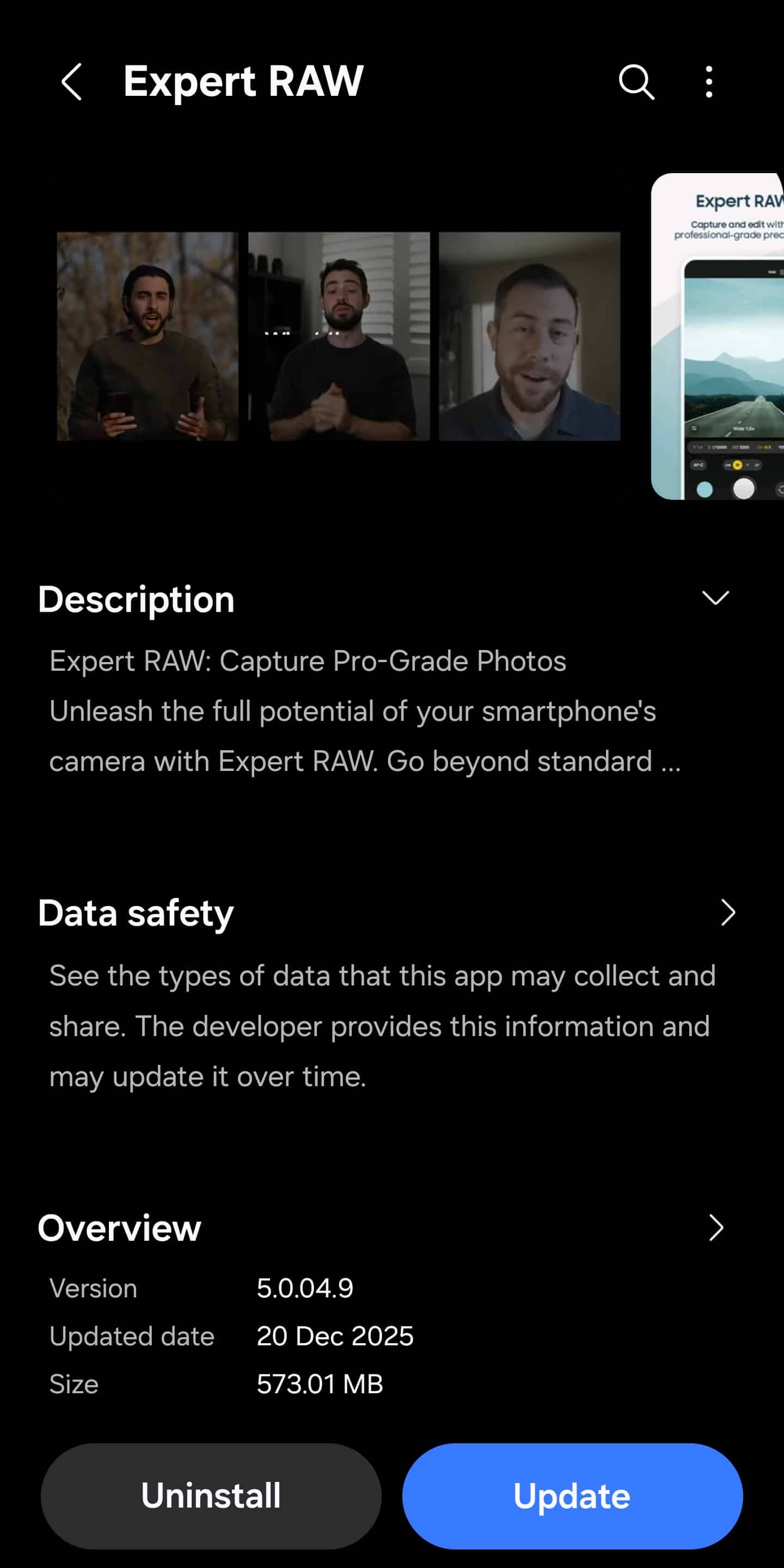Open the search icon
784x1568 pixels.
636,82
